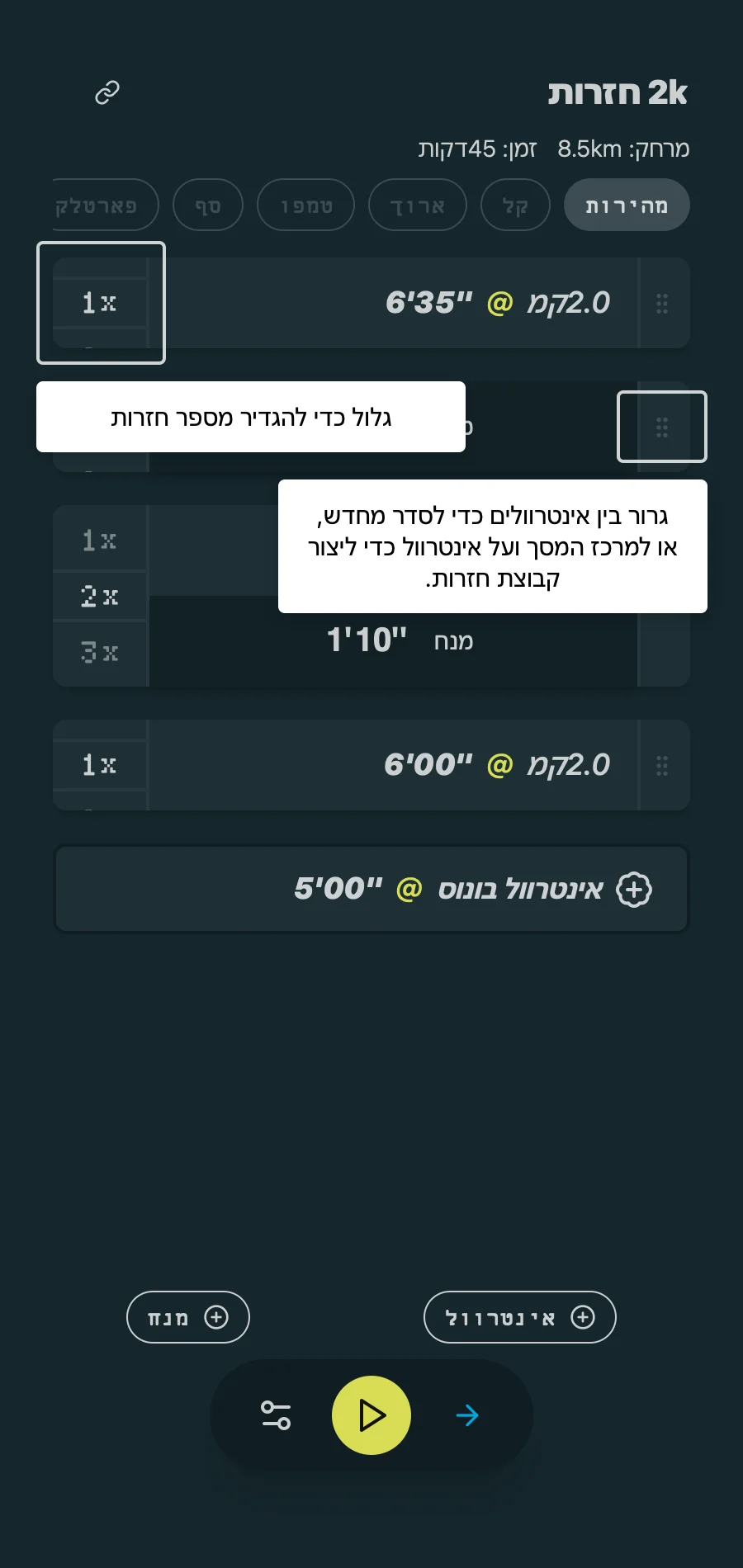Toggle the קל filter chip
This screenshot has height=1568, width=743.
515,205
